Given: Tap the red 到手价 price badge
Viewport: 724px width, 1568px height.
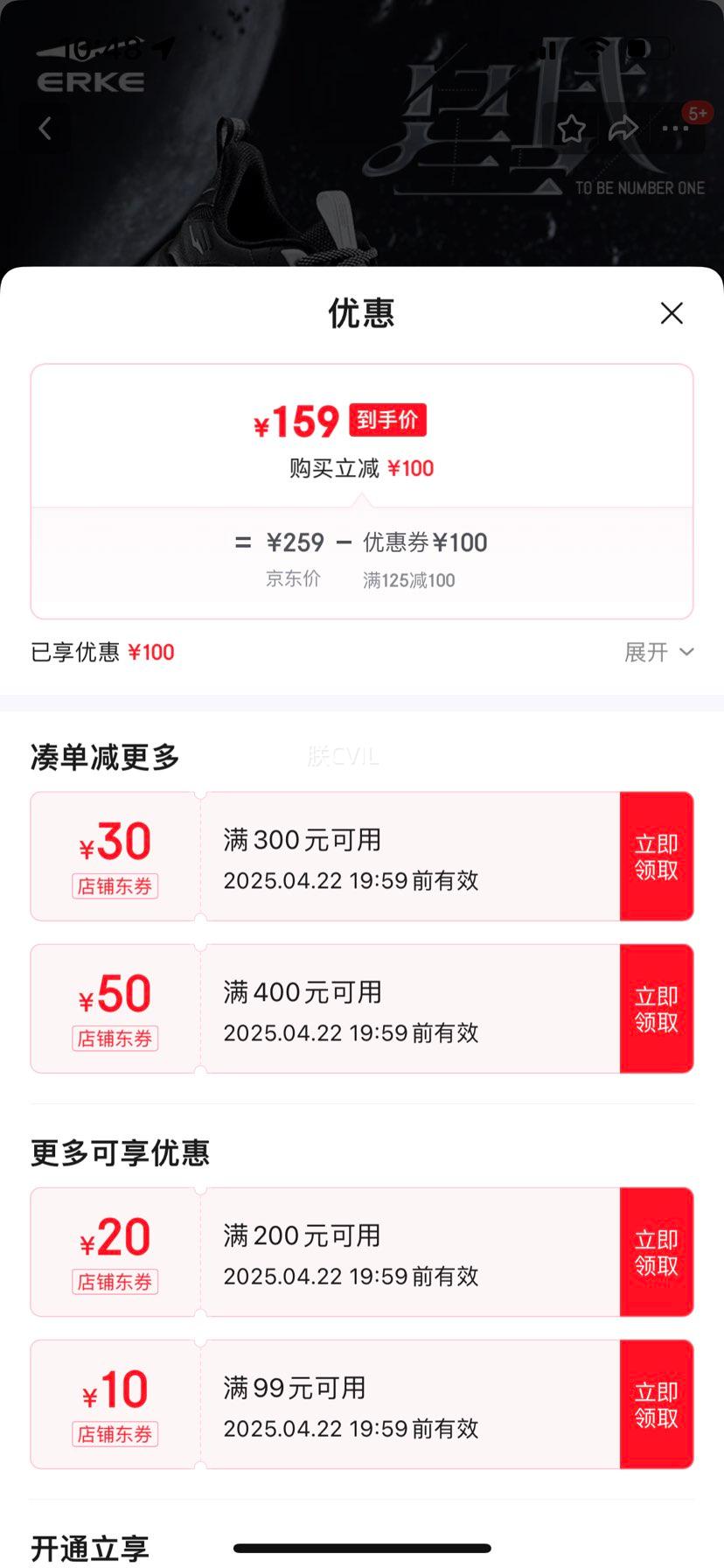Looking at the screenshot, I should tap(387, 421).
